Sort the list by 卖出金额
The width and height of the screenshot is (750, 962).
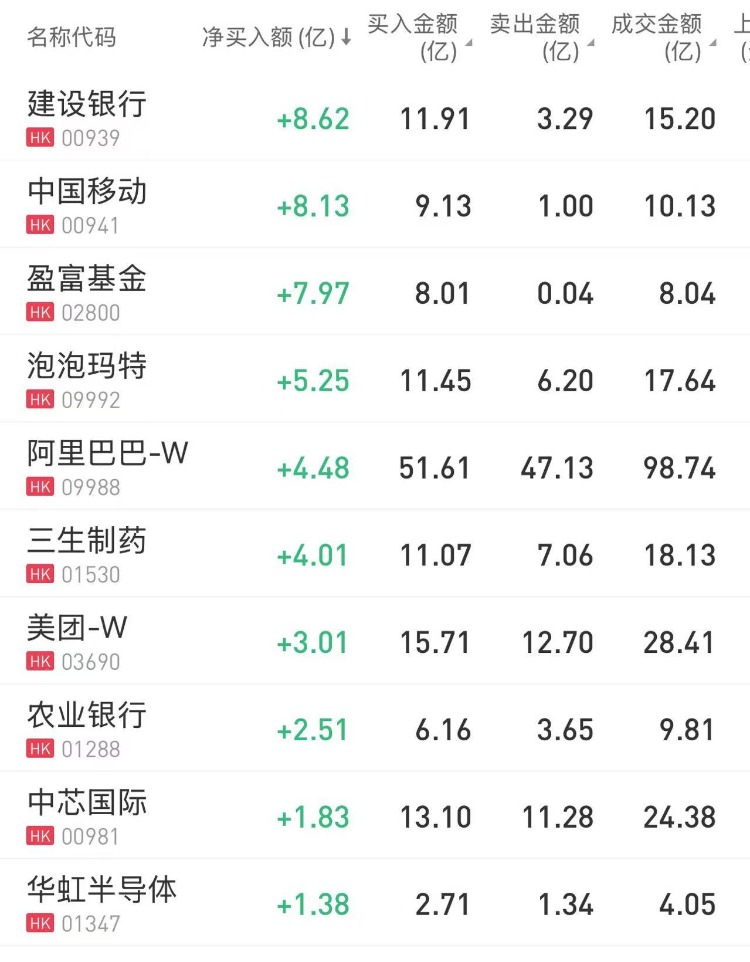540,37
